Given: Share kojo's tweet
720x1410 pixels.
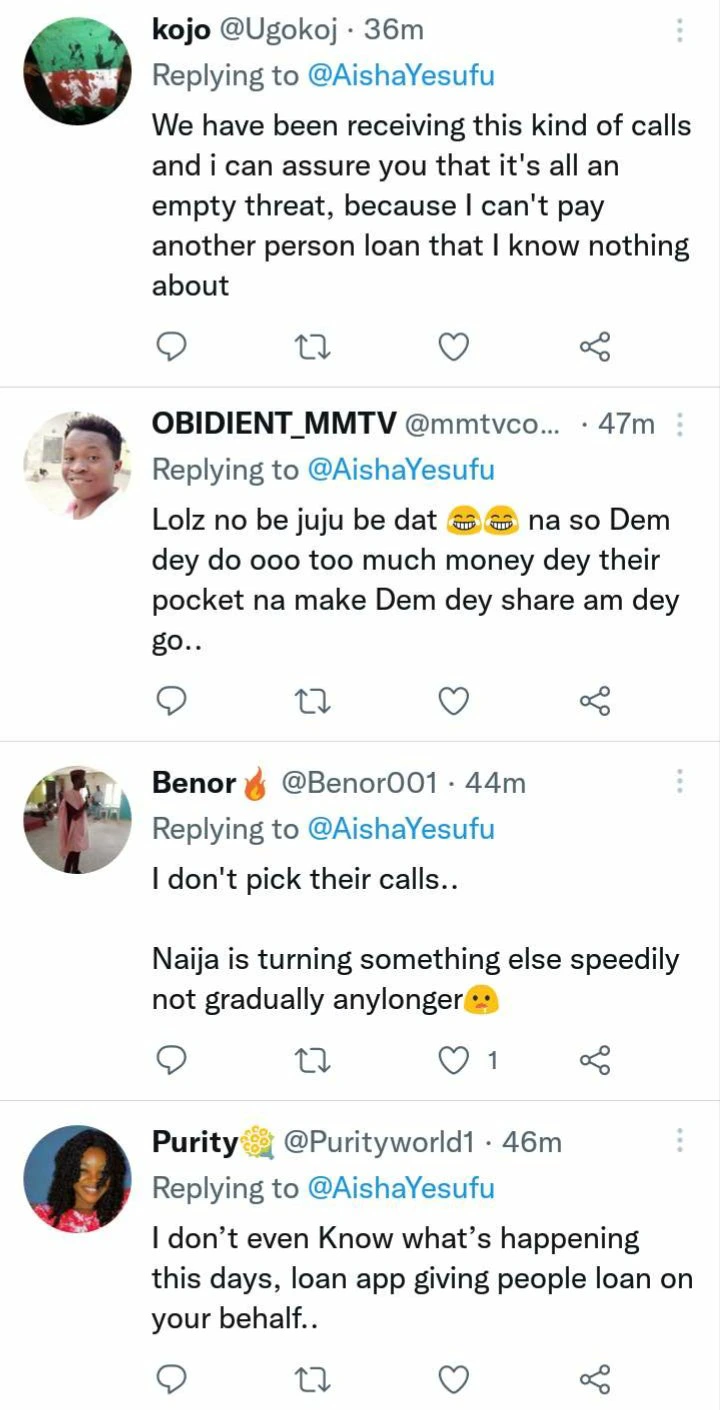Looking at the screenshot, I should 595,347.
